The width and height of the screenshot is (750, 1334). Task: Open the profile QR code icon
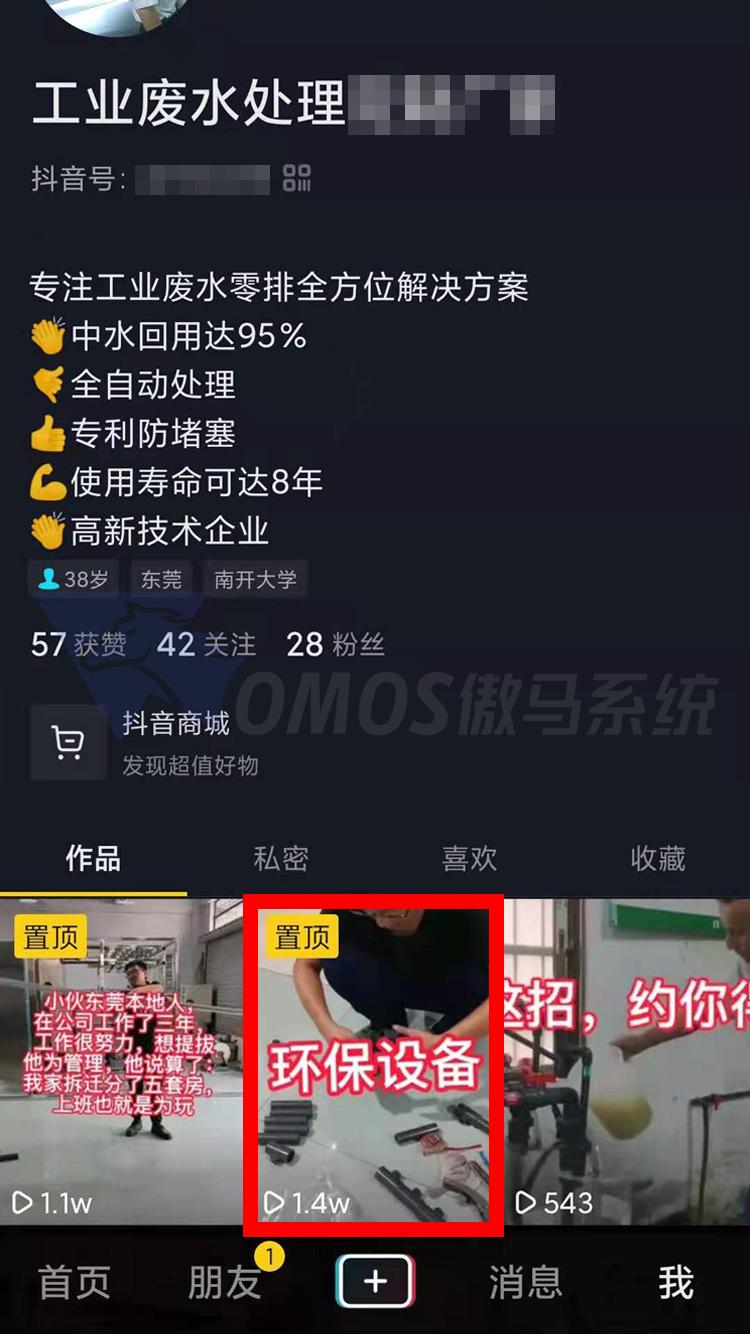coord(297,179)
